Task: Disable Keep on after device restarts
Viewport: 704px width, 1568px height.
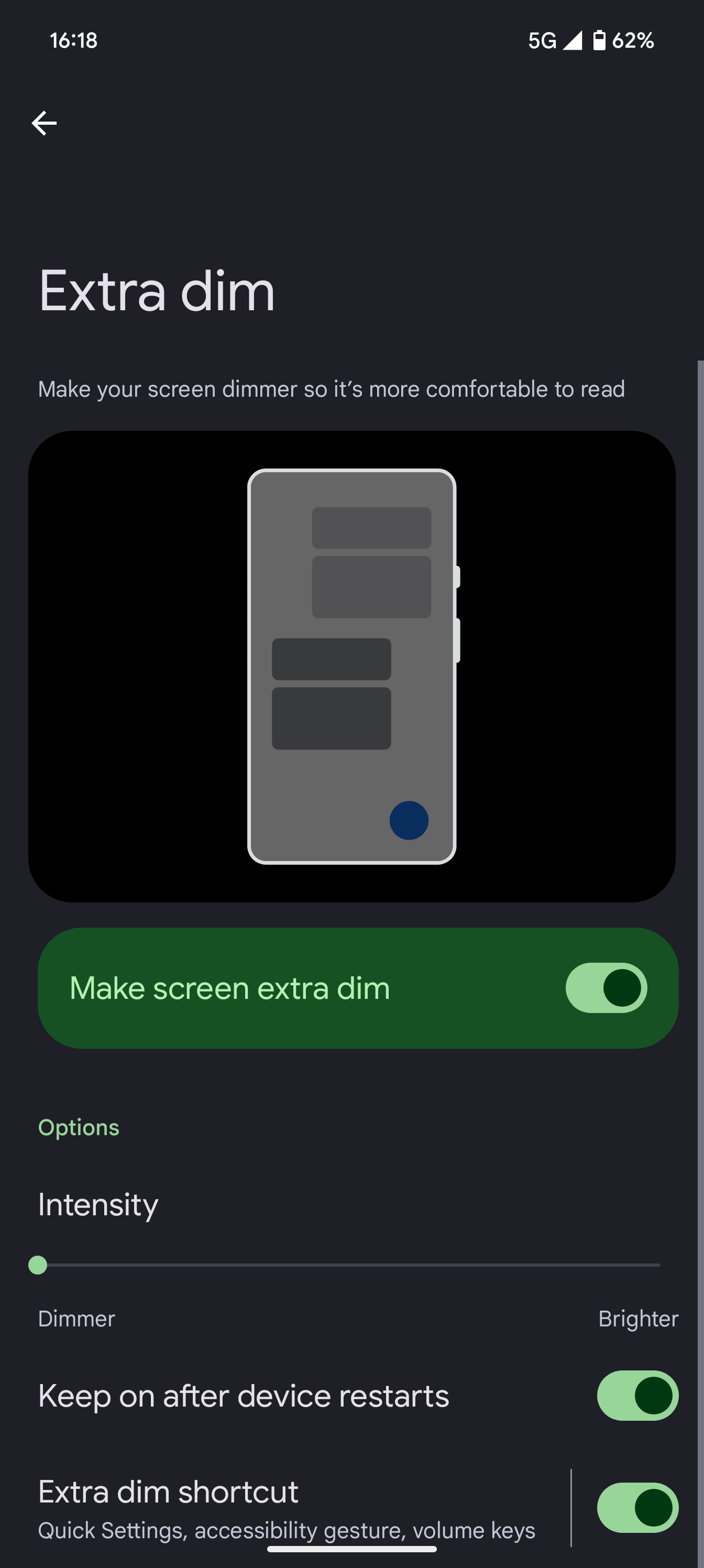Action: (636, 1395)
